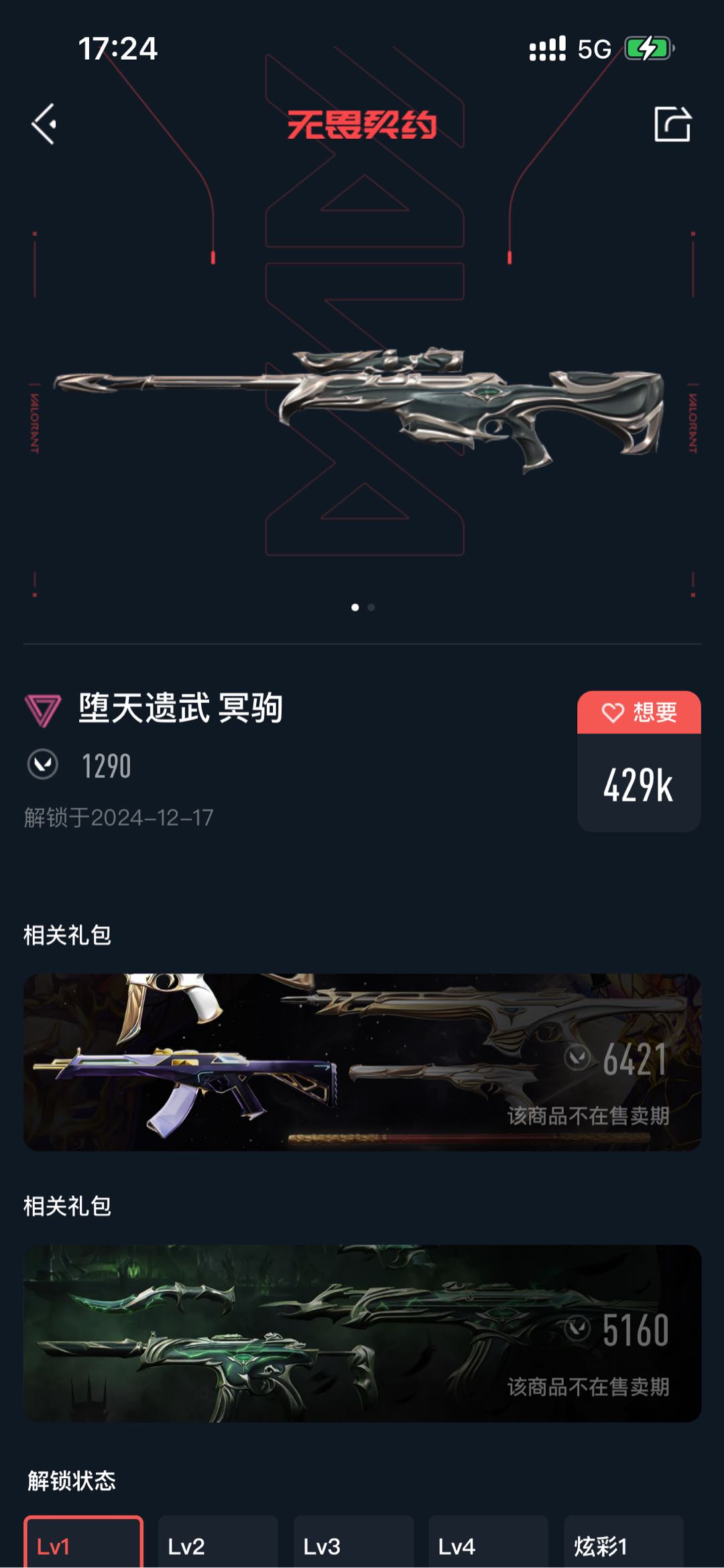Select the Lv1 unlock level
This screenshot has width=724, height=1568.
[83, 1545]
